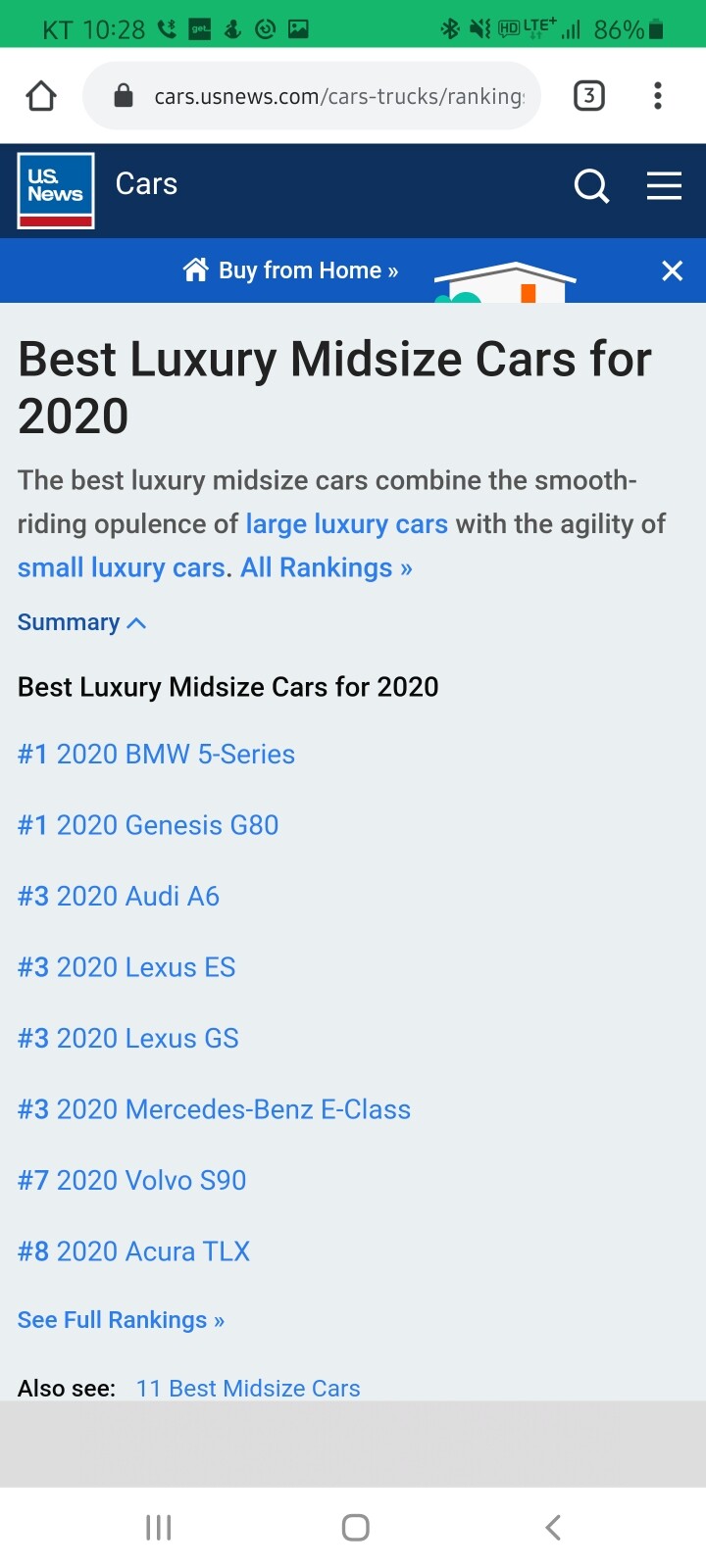Select 2020 Mercedes-Benz E-Class

coord(214,1109)
